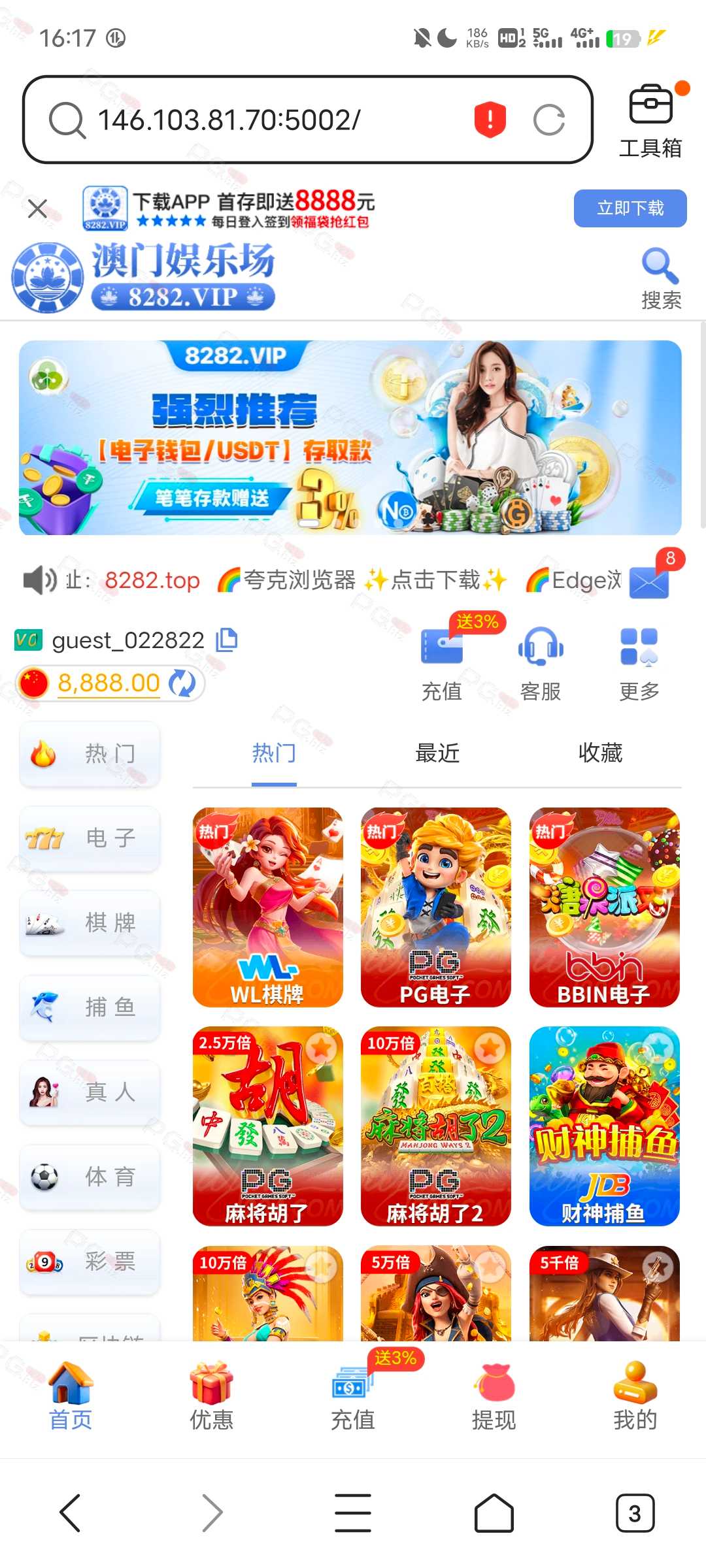Viewport: 706px width, 1568px height.
Task: Open the browser 工具箱 toolbox
Action: (650, 122)
